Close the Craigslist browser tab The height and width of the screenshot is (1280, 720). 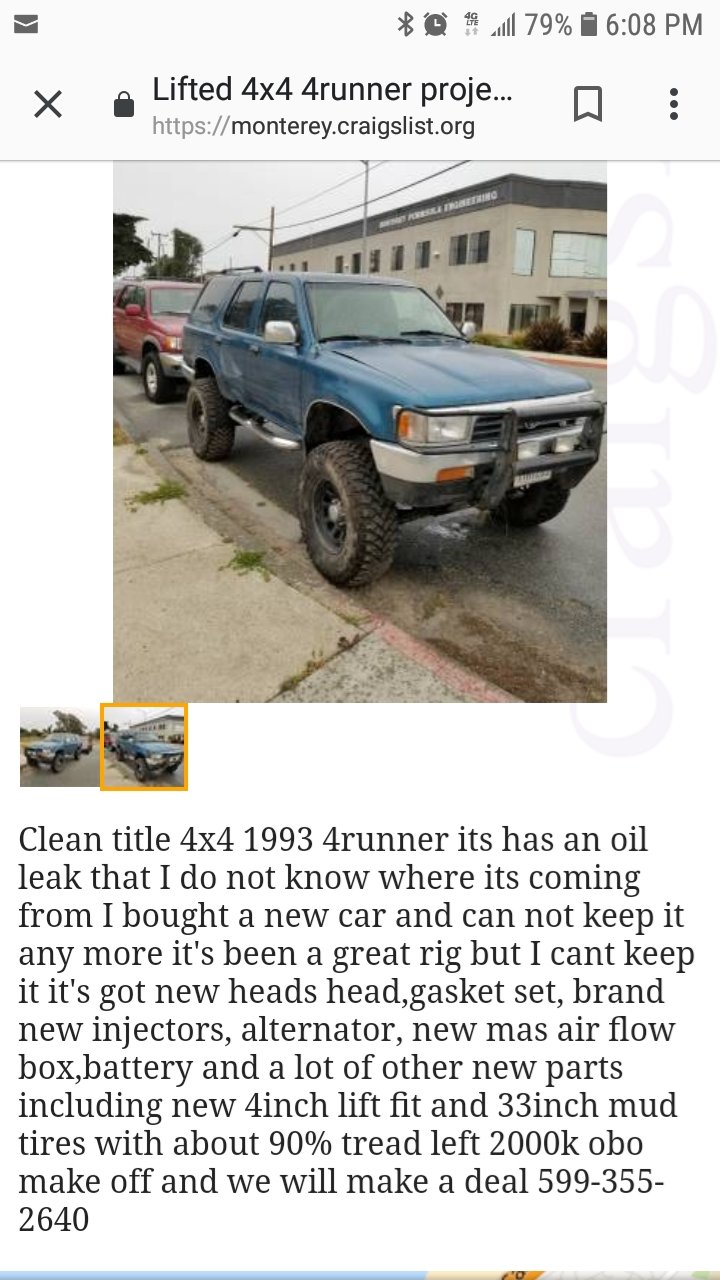(x=48, y=104)
